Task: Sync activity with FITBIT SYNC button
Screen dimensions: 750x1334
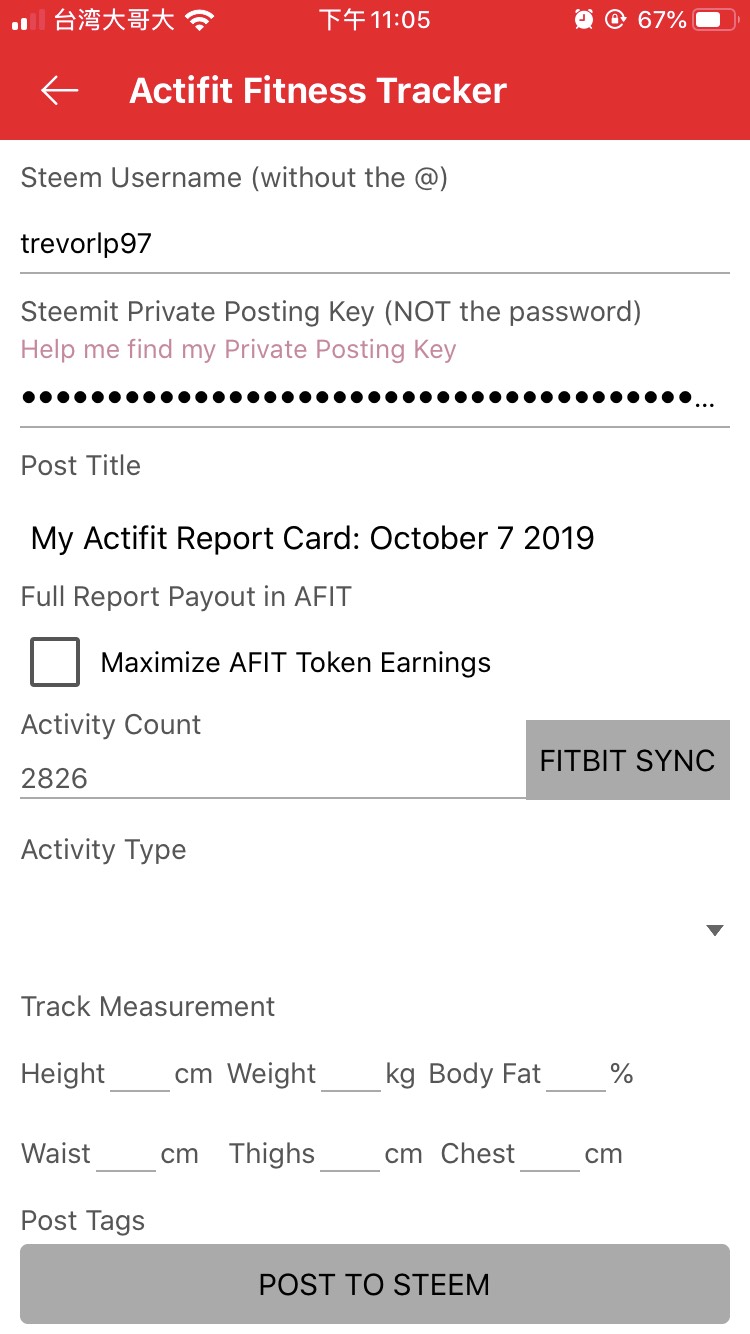Action: [x=627, y=760]
